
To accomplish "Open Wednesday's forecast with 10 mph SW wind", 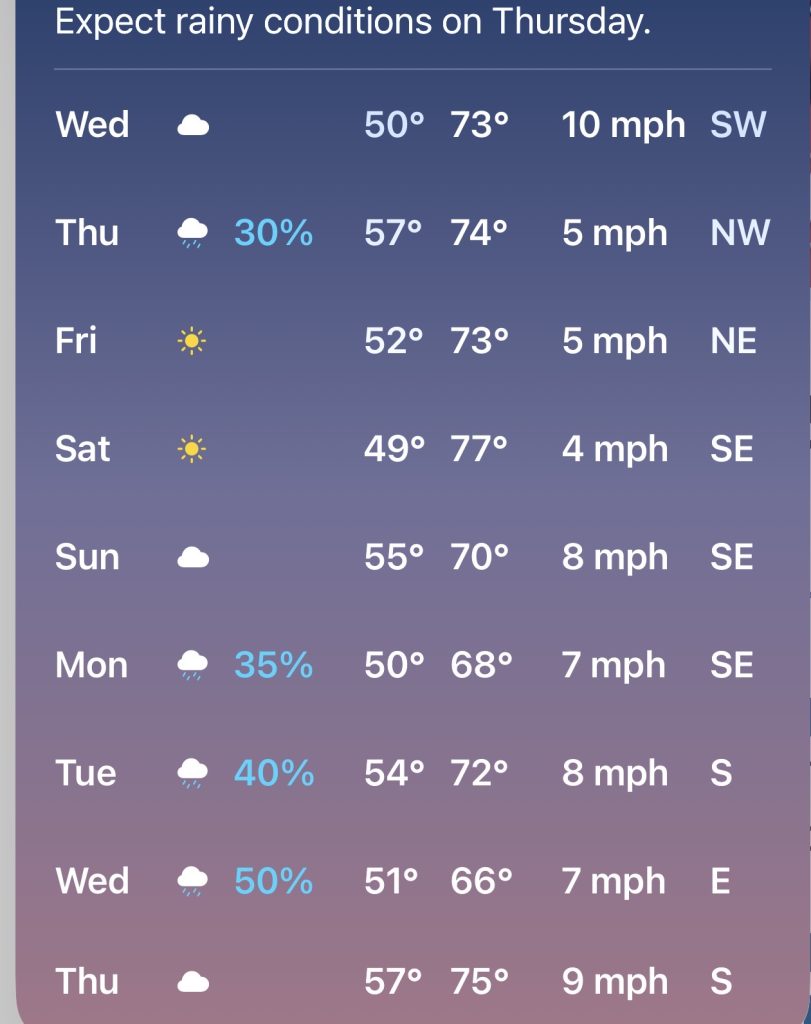I will click(410, 125).
